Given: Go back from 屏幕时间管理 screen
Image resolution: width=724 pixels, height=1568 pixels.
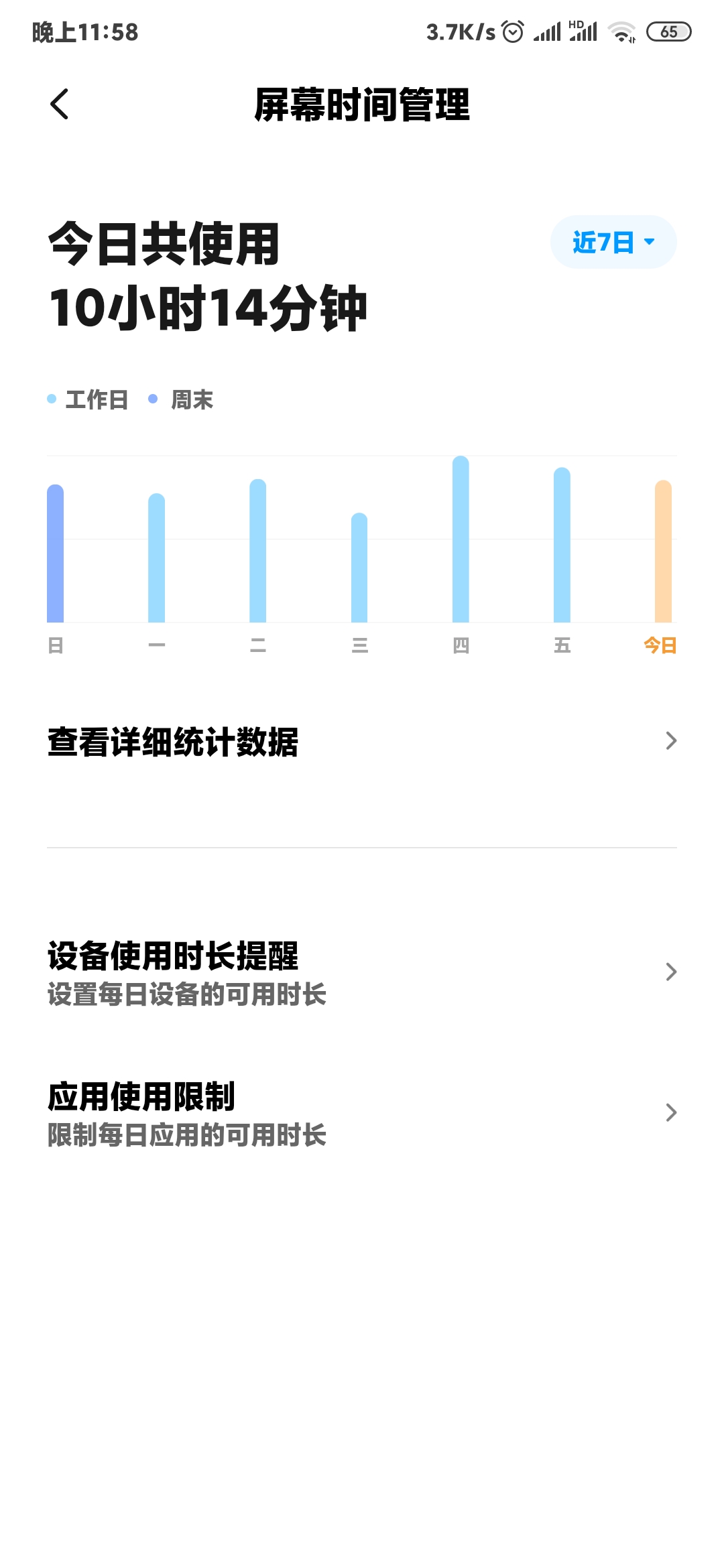Looking at the screenshot, I should pyautogui.click(x=60, y=105).
